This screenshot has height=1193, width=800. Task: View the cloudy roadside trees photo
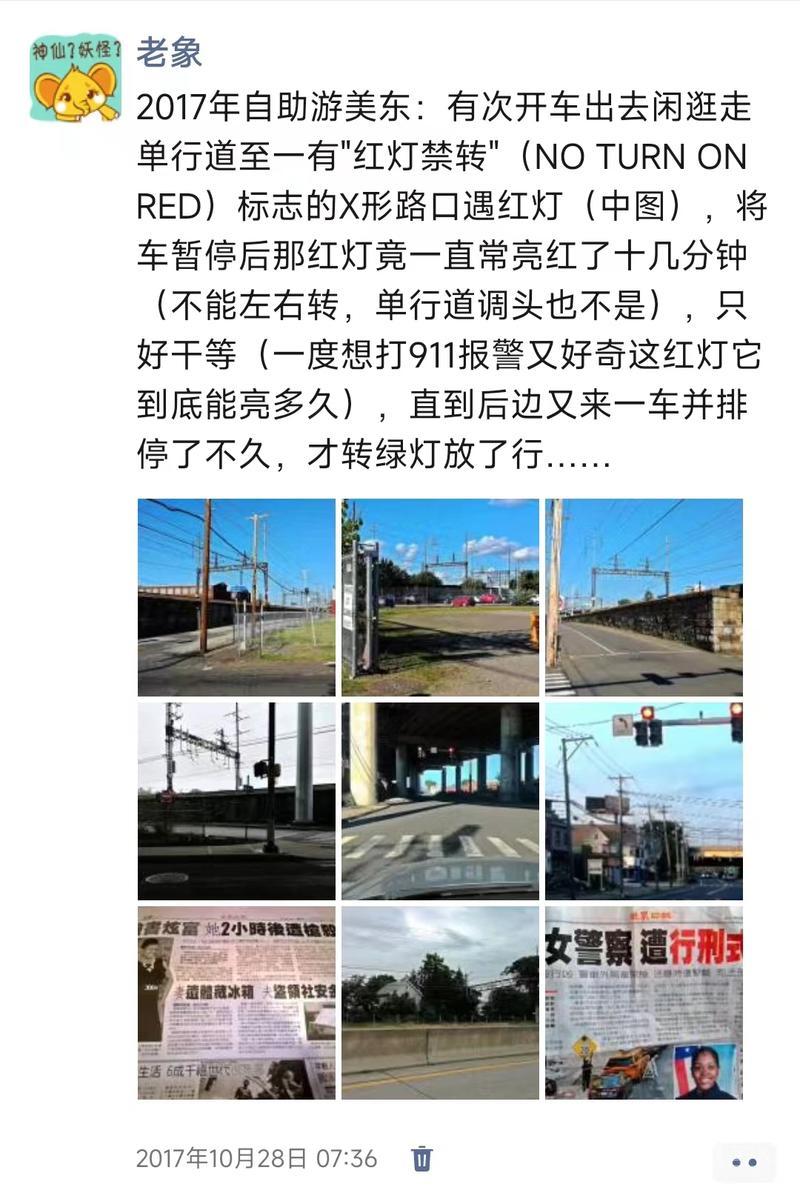point(440,1002)
